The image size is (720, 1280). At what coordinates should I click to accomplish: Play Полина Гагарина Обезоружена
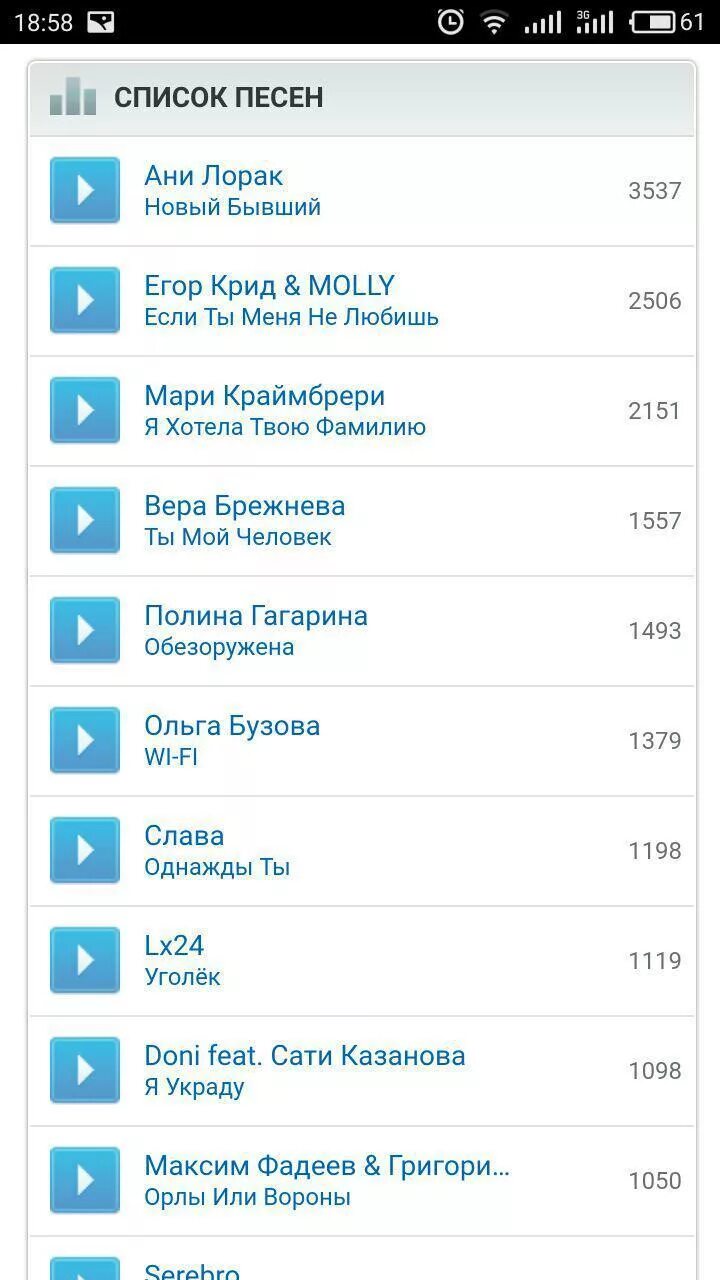tap(85, 630)
